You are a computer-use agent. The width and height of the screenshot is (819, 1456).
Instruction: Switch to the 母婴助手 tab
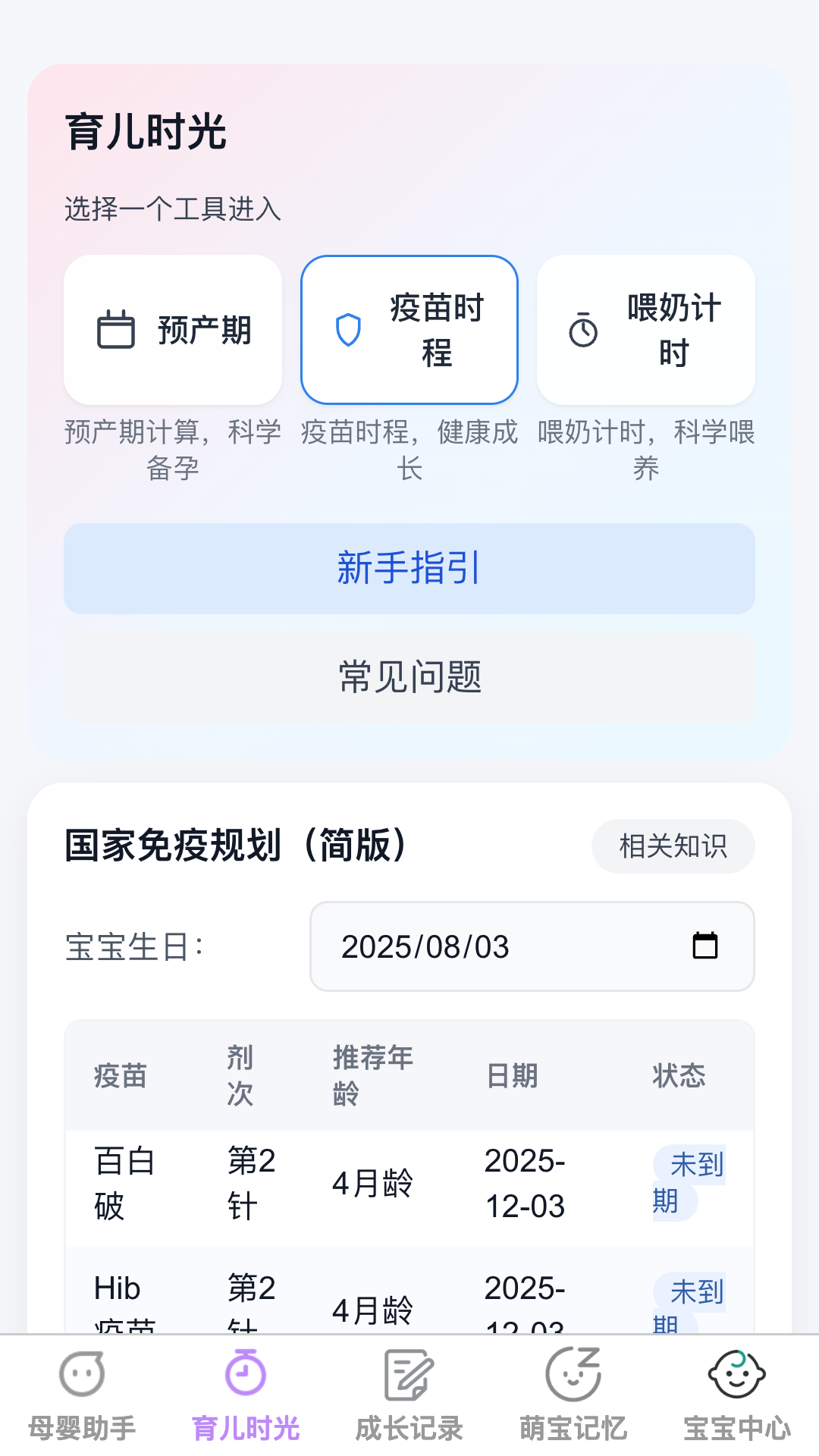point(82,1395)
